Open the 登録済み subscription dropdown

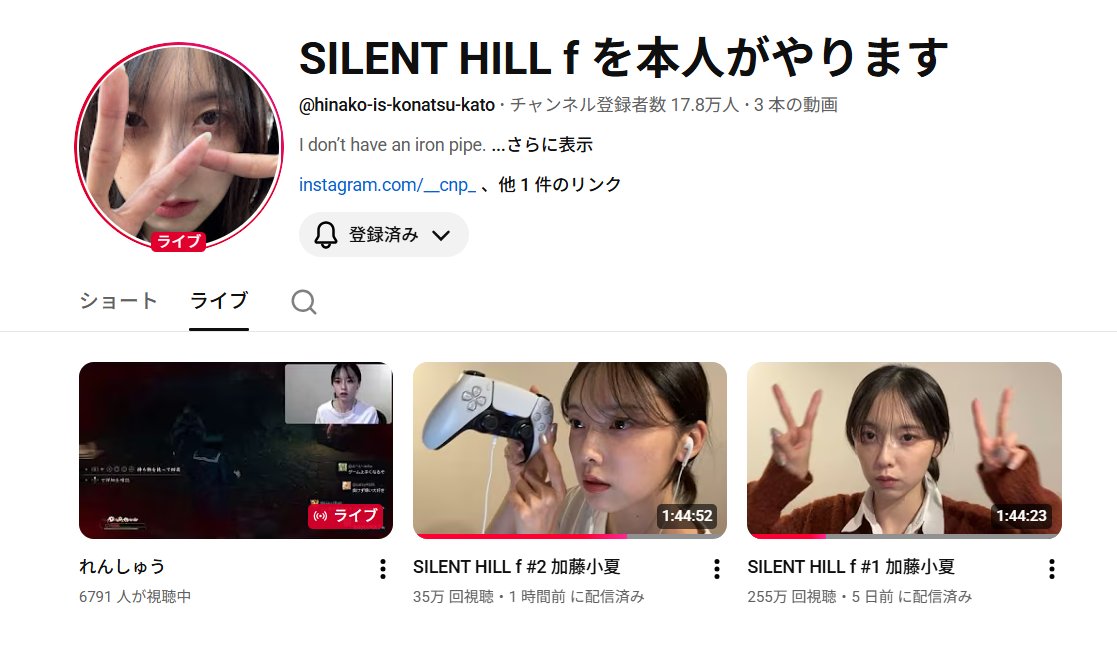(384, 235)
